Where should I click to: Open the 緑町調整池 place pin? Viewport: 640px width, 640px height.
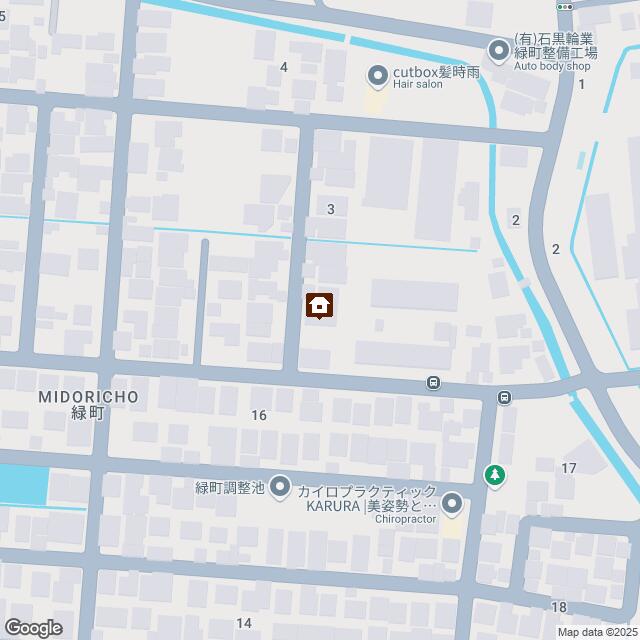279,485
